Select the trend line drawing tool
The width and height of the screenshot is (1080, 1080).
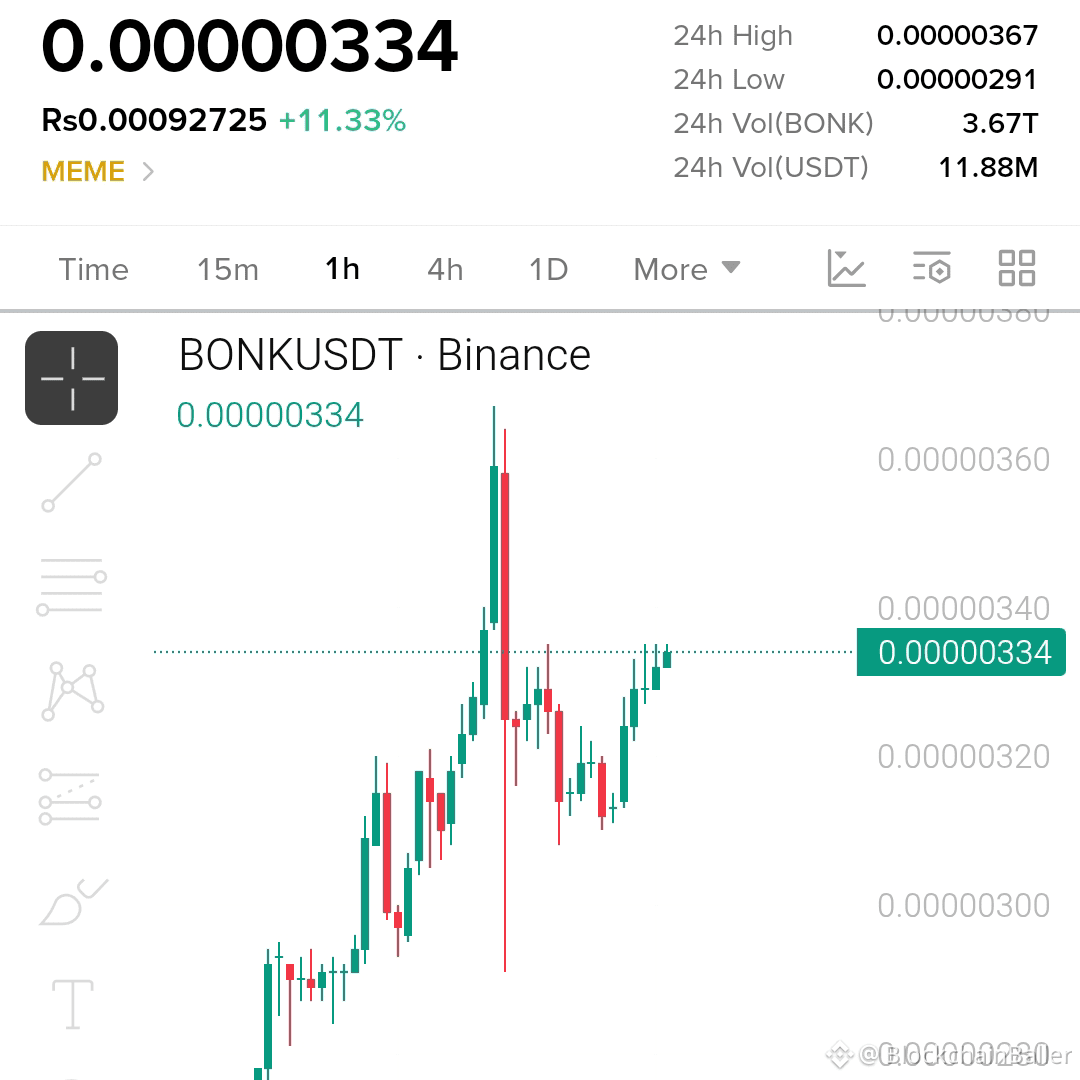pos(72,482)
